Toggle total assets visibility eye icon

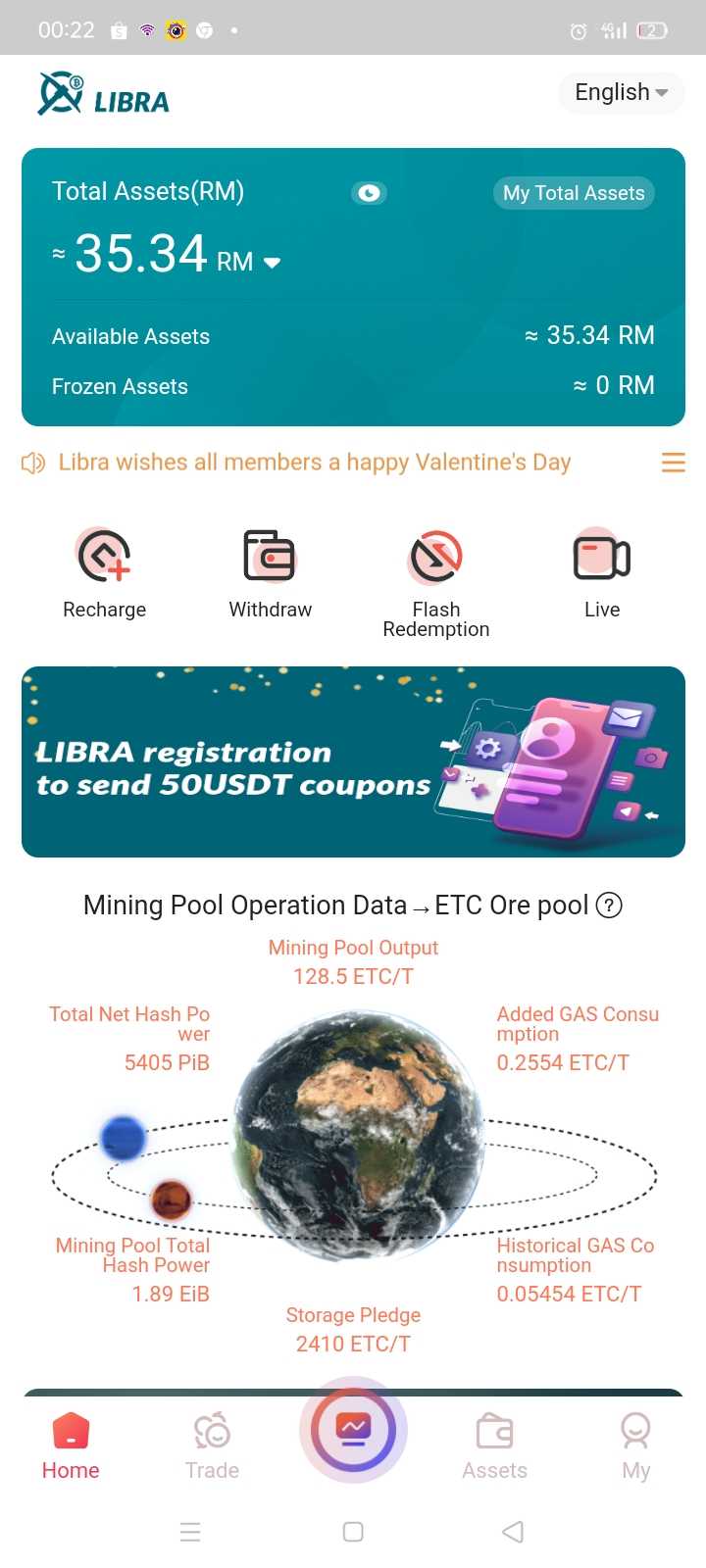pos(369,193)
